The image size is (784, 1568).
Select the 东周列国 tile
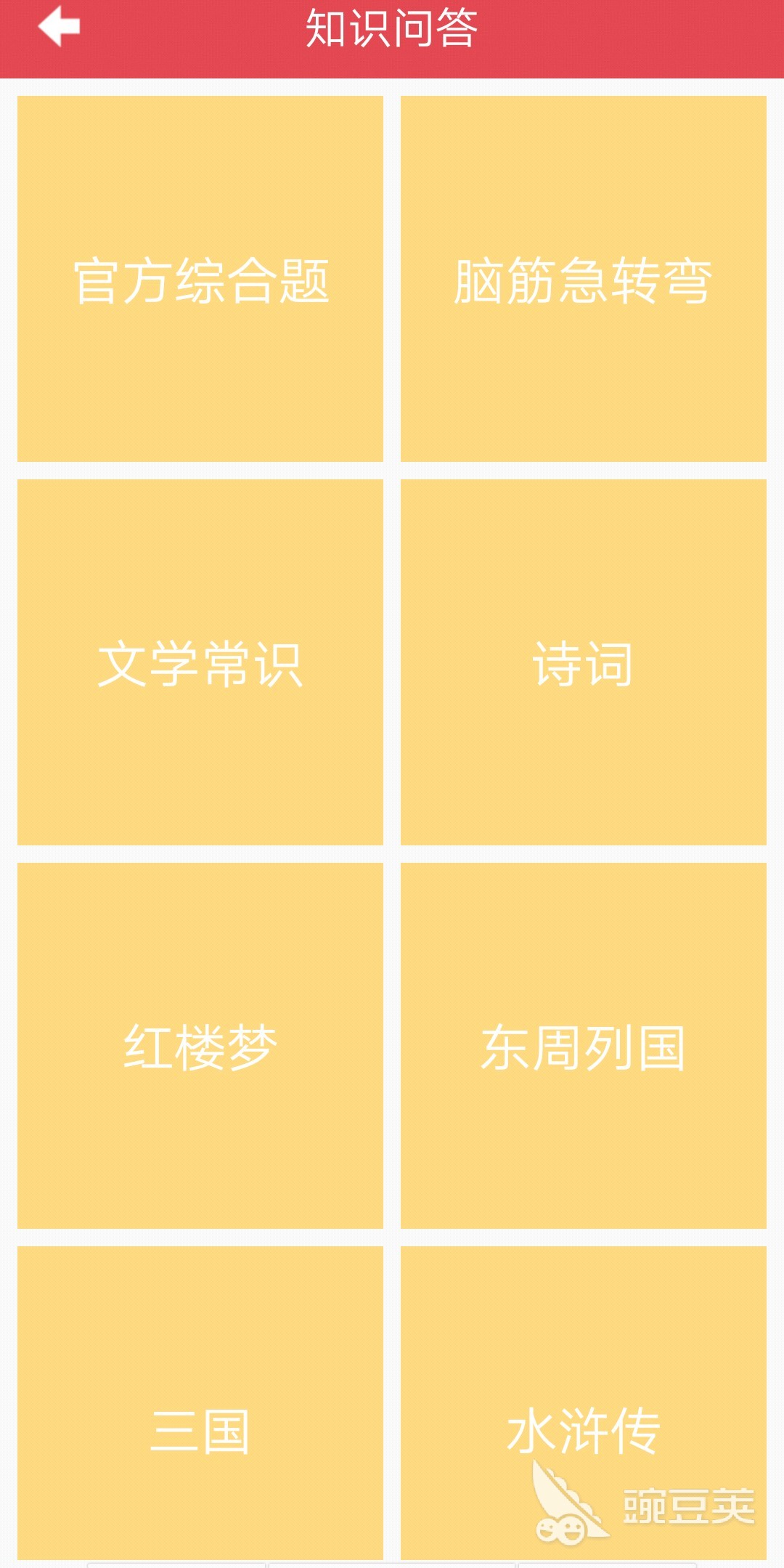click(x=583, y=1046)
